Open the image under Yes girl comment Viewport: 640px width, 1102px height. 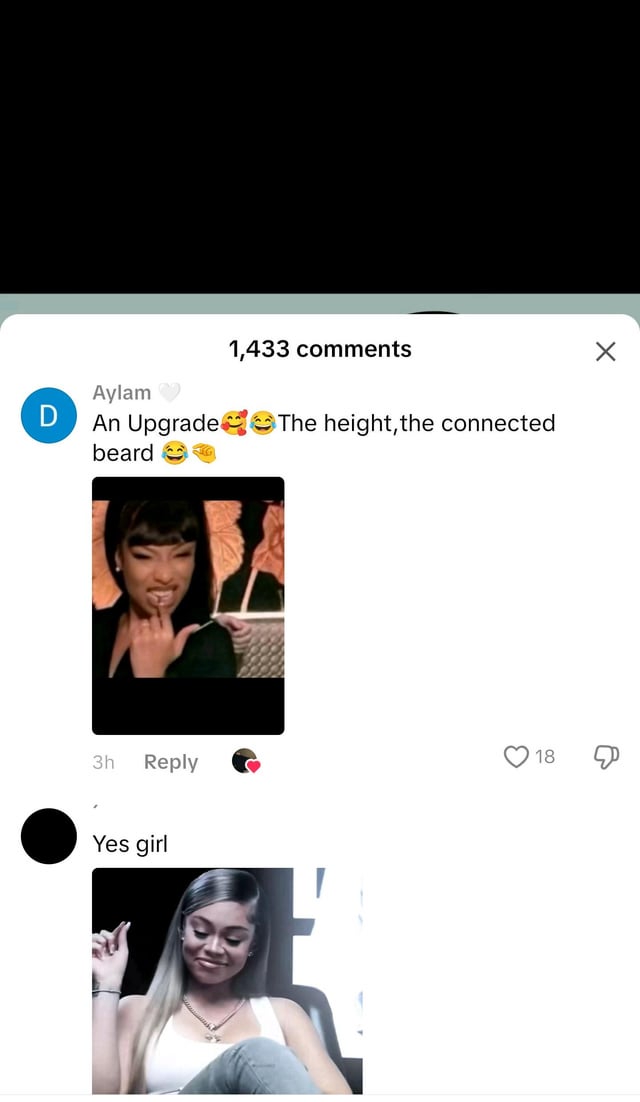pos(227,981)
